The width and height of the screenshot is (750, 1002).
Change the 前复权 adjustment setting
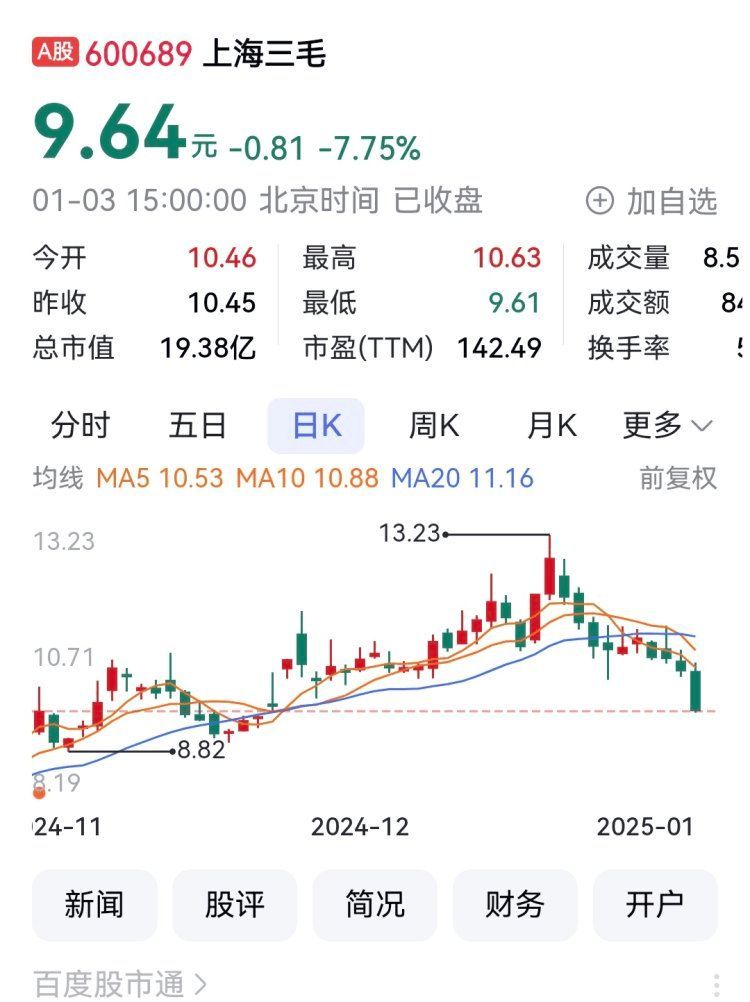678,478
